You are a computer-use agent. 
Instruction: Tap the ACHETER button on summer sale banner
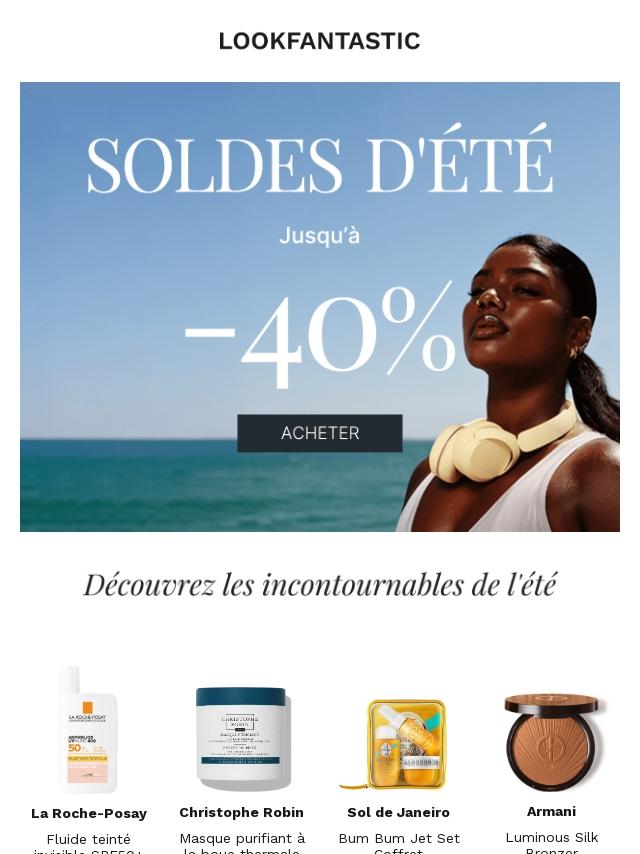coord(319,433)
